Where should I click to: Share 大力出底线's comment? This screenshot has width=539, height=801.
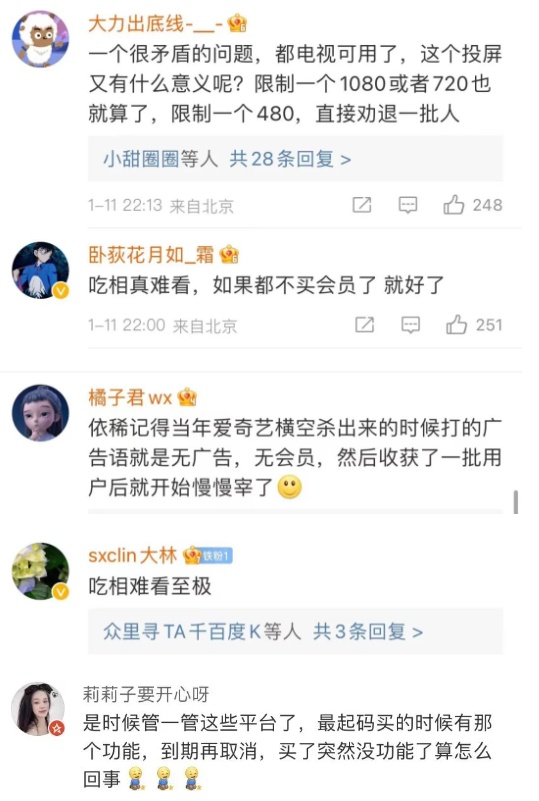coord(362,205)
